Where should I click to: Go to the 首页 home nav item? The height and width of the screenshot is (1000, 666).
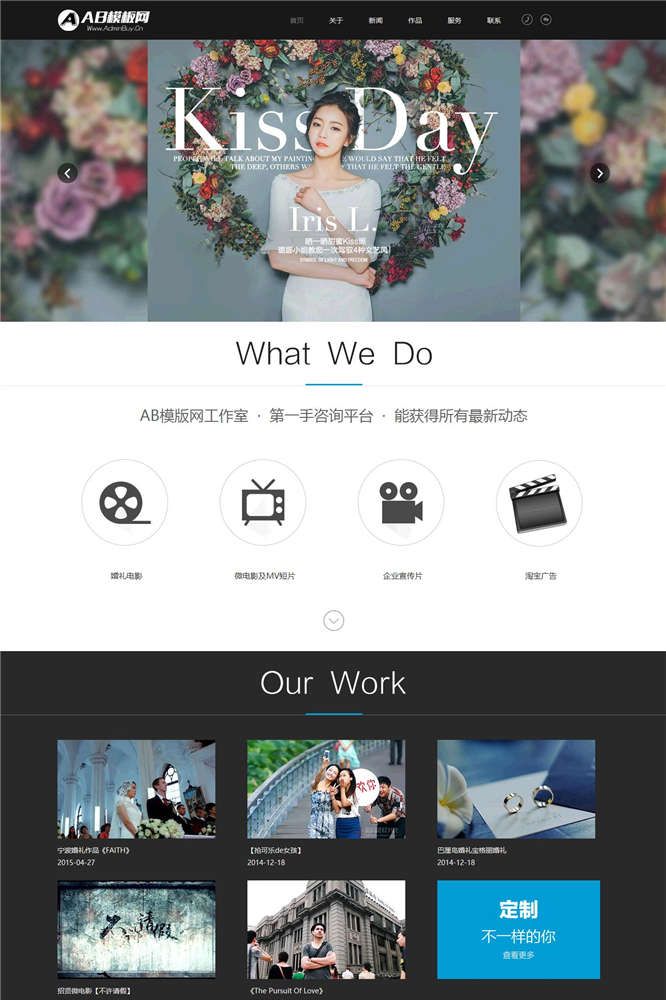(x=296, y=20)
